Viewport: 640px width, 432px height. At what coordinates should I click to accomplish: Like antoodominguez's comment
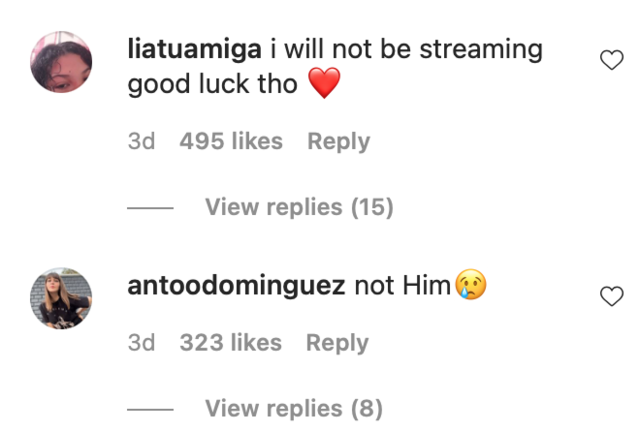610,295
